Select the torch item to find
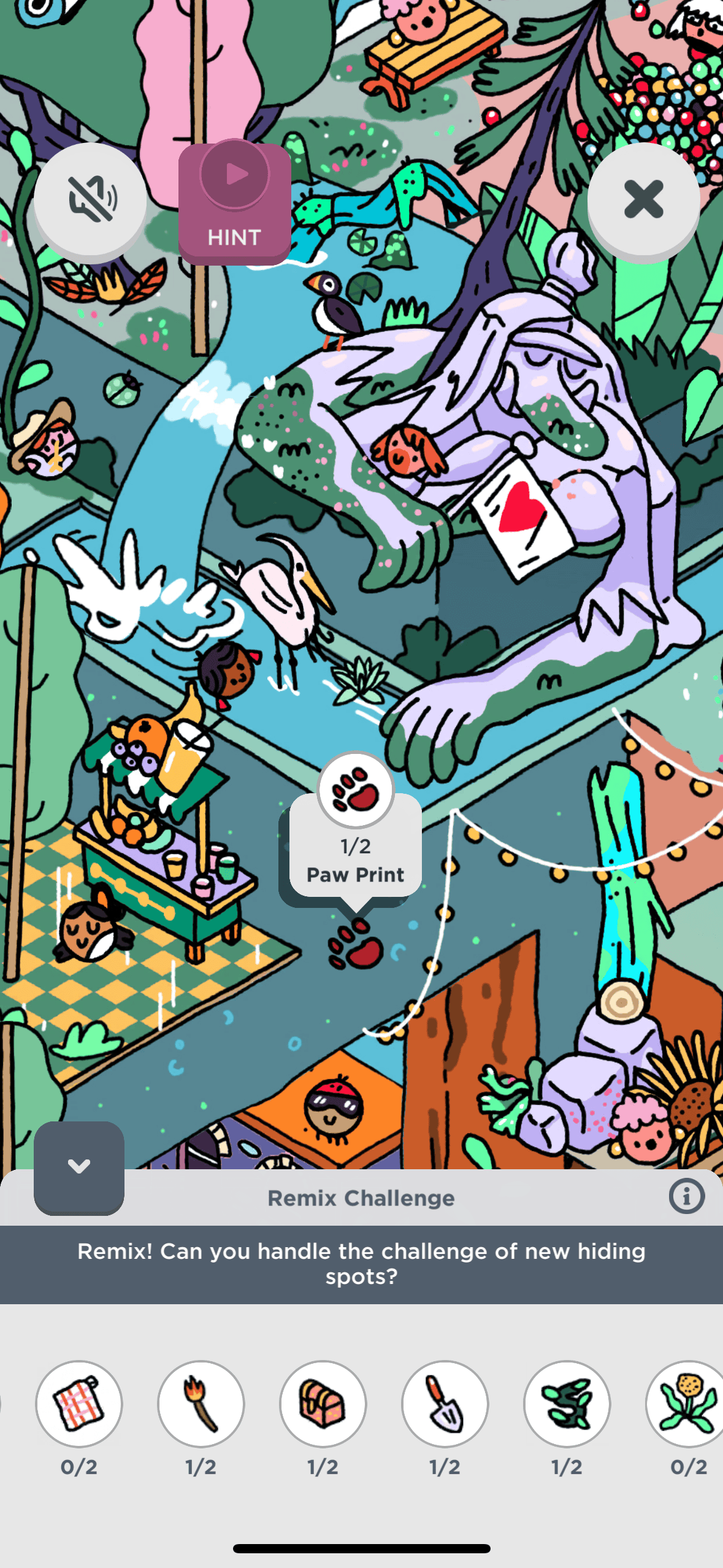Viewport: 723px width, 1568px height. click(201, 1404)
